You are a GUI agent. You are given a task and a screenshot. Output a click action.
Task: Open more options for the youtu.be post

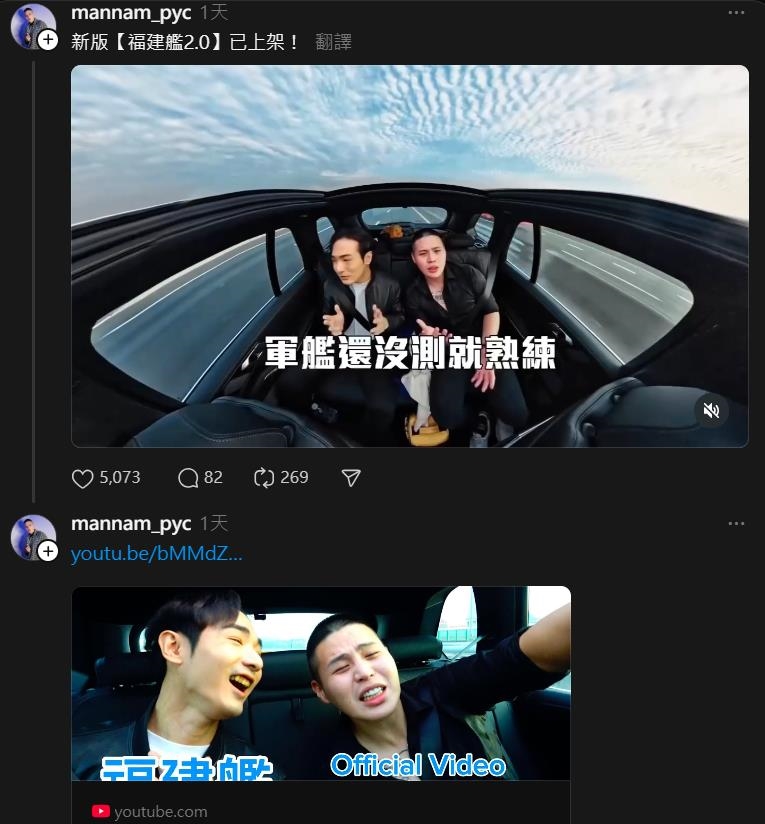[736, 524]
